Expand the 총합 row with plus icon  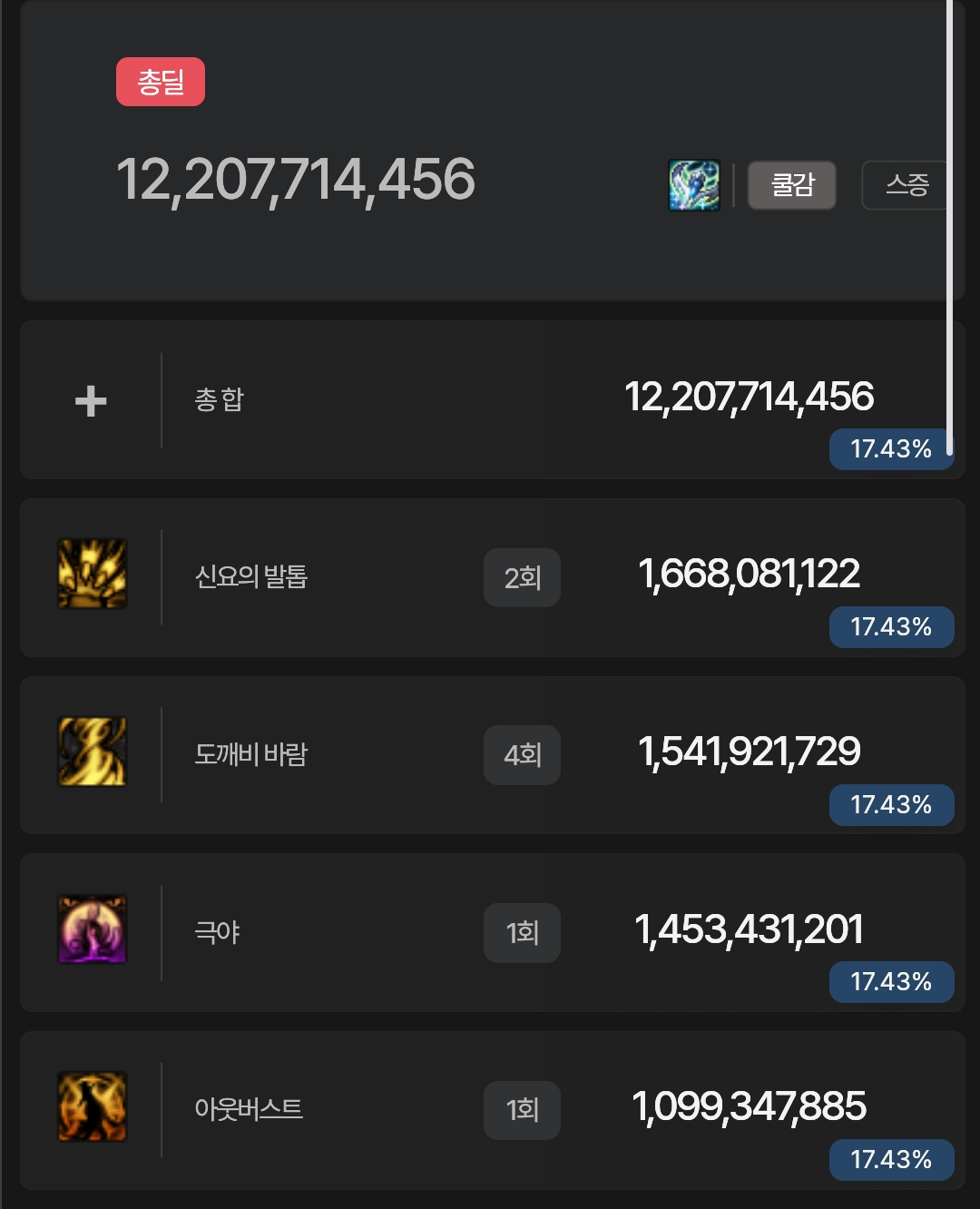pos(91,400)
